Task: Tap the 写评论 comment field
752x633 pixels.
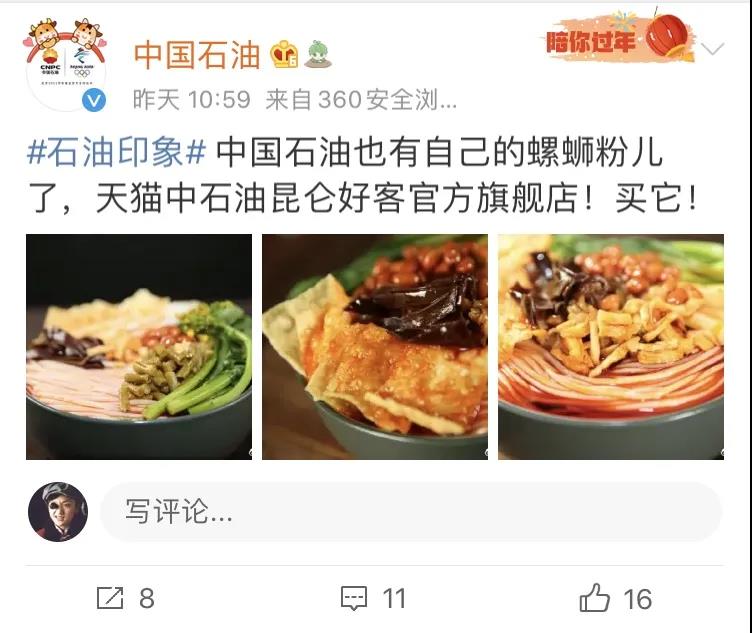Action: 410,512
